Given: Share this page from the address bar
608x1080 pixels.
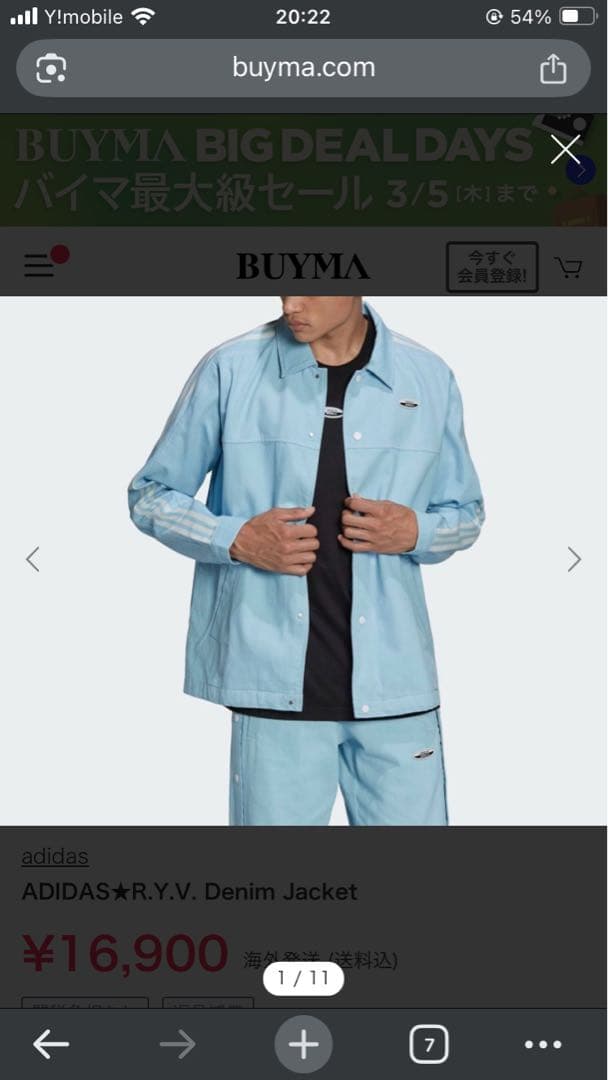Looking at the screenshot, I should [x=553, y=68].
